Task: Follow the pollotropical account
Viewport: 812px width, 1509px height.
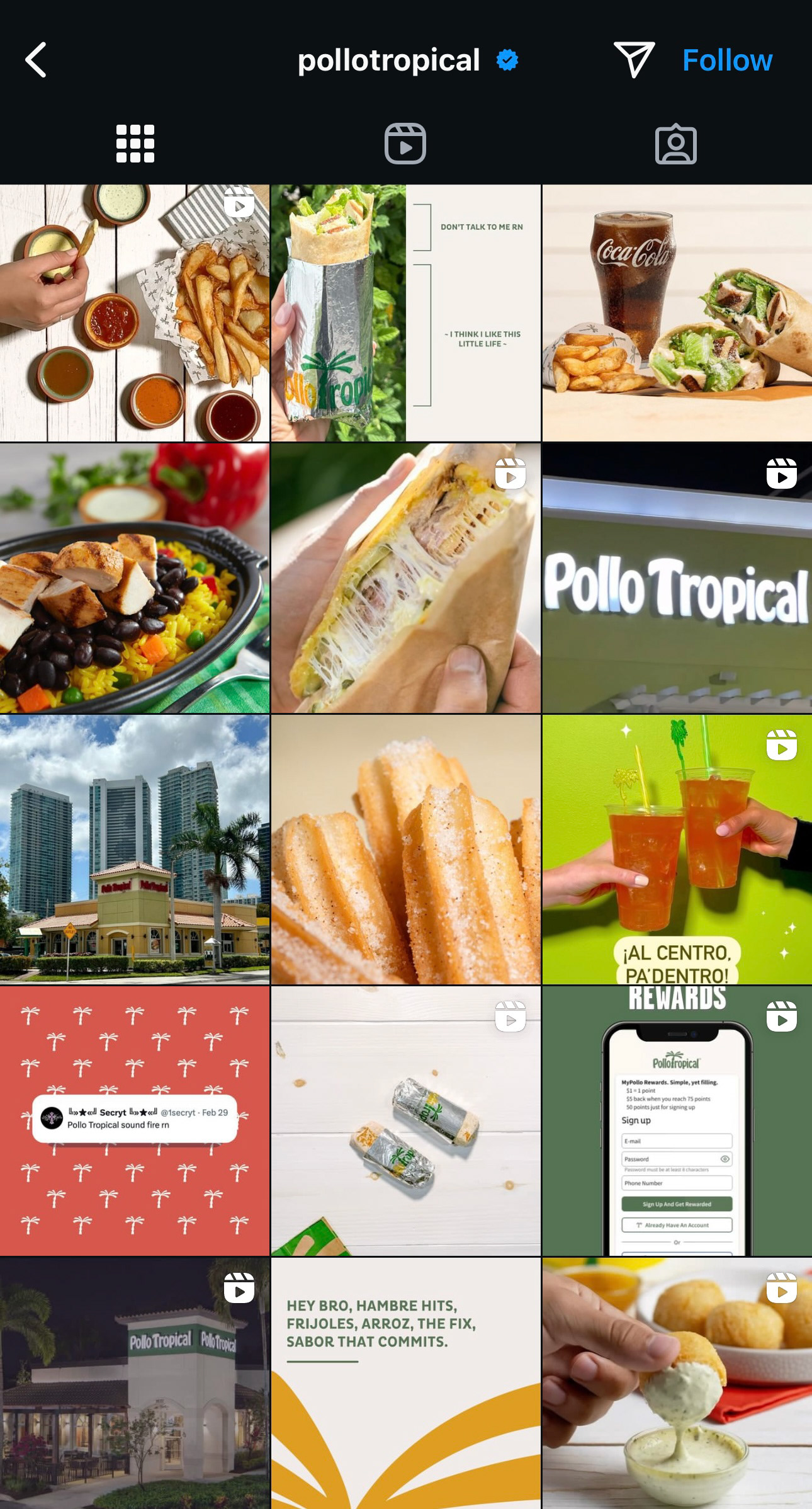Action: tap(727, 60)
